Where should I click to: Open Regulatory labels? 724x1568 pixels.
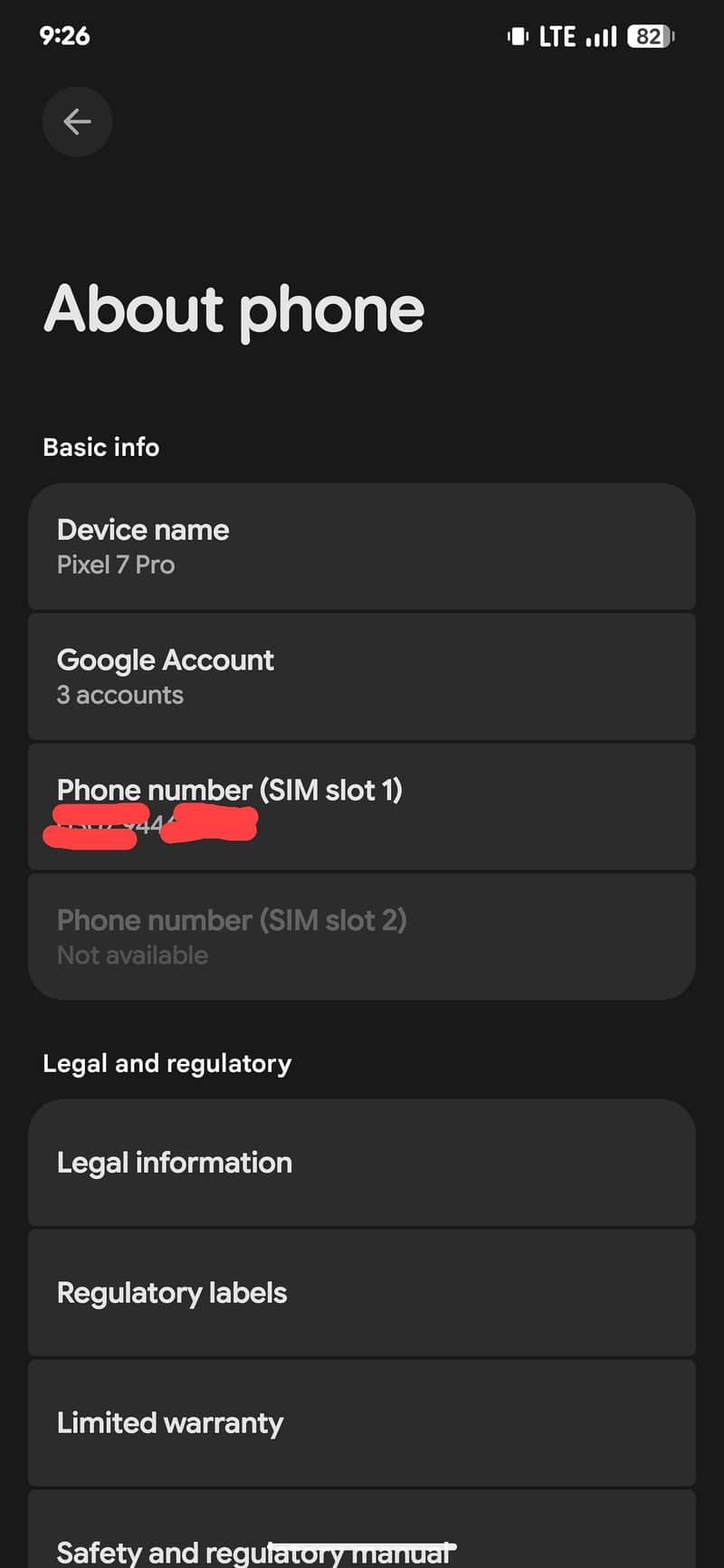coord(362,1293)
